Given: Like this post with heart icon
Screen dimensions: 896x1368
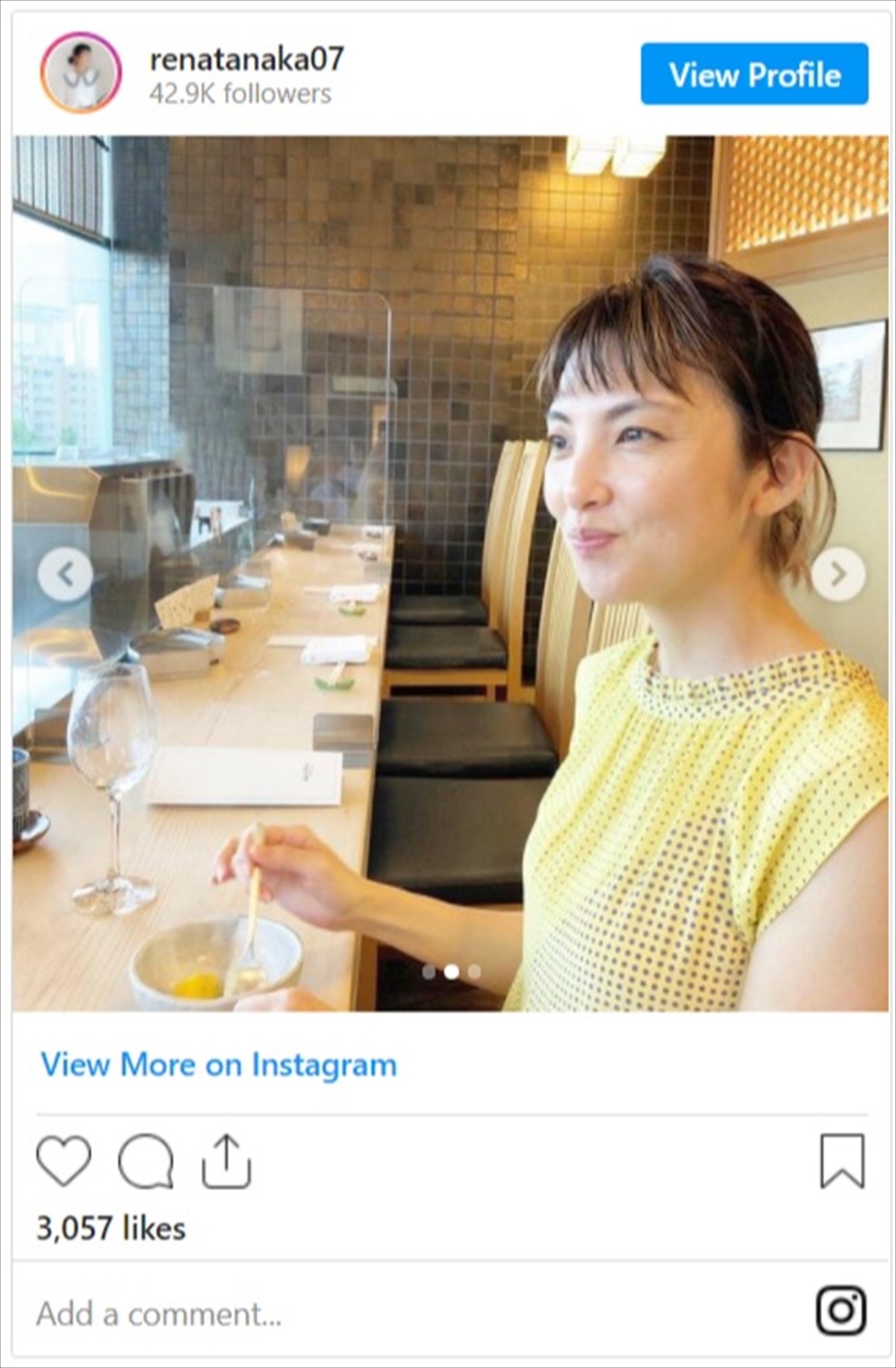Looking at the screenshot, I should [x=64, y=1161].
